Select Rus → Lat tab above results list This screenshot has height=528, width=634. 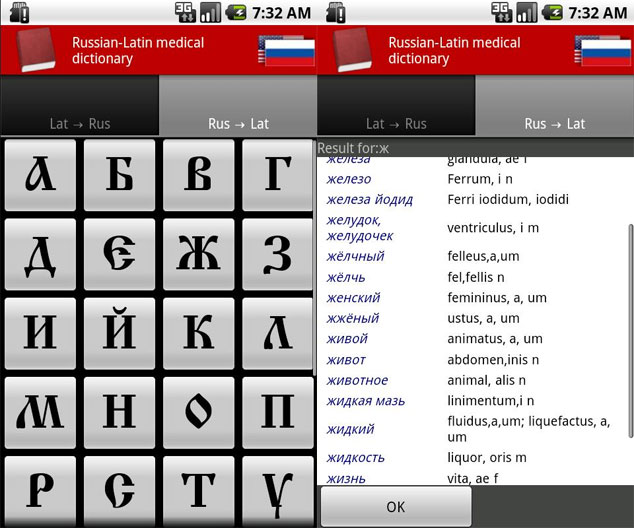click(555, 123)
